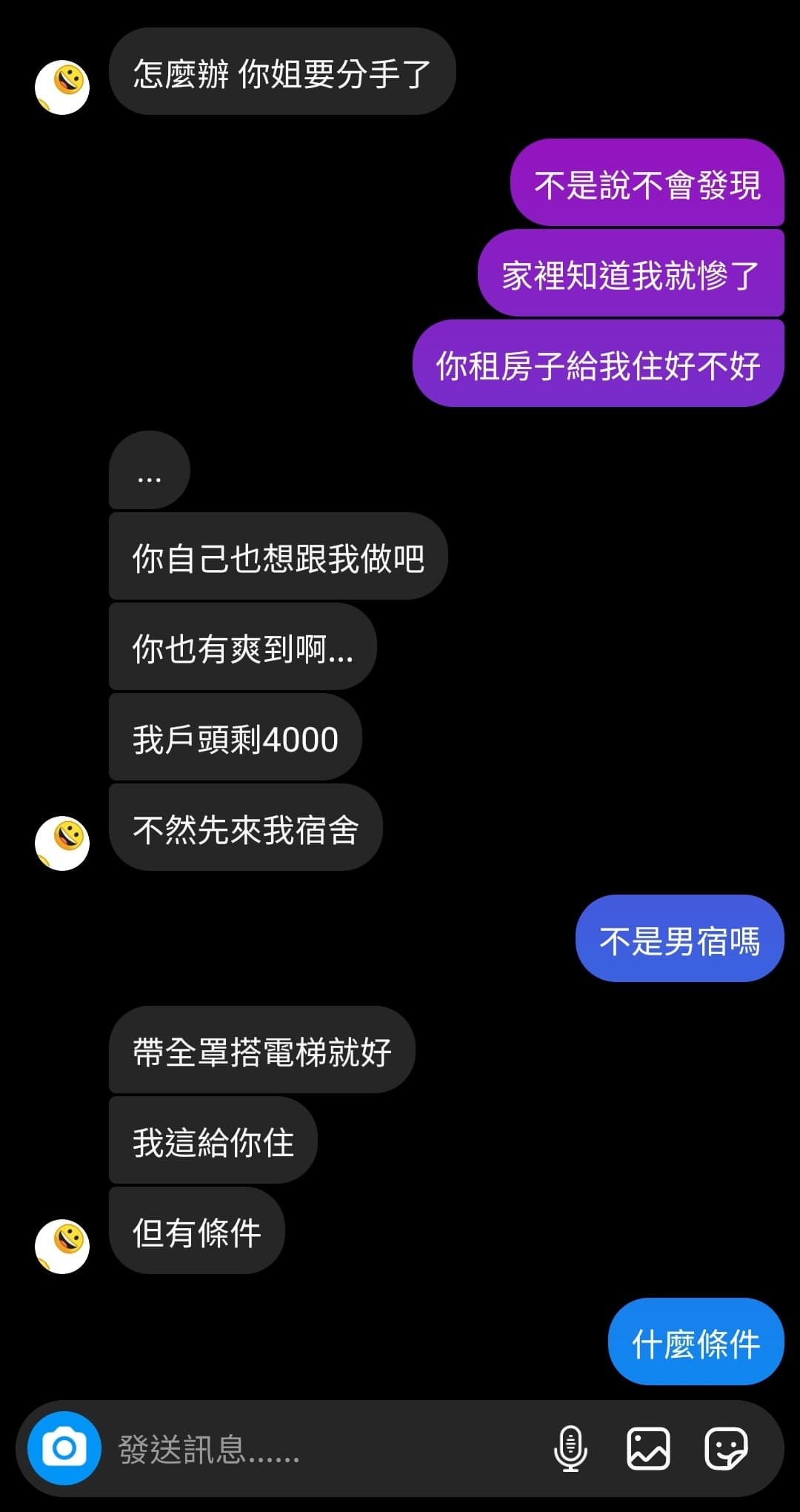
Task: Open the sticker picker icon
Action: coord(726,1448)
